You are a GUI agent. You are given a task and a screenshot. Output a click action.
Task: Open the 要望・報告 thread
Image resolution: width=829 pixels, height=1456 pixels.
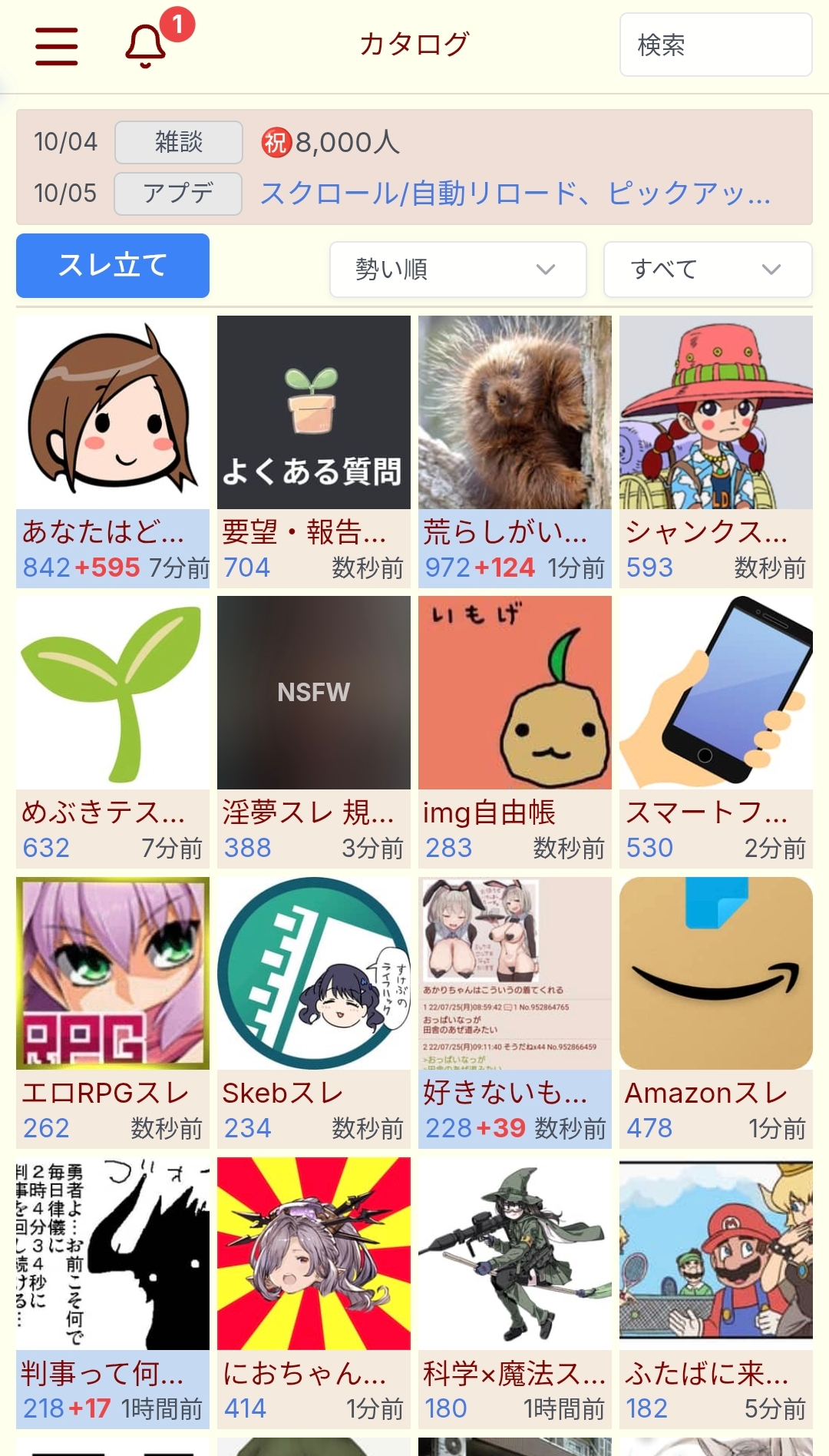click(314, 452)
